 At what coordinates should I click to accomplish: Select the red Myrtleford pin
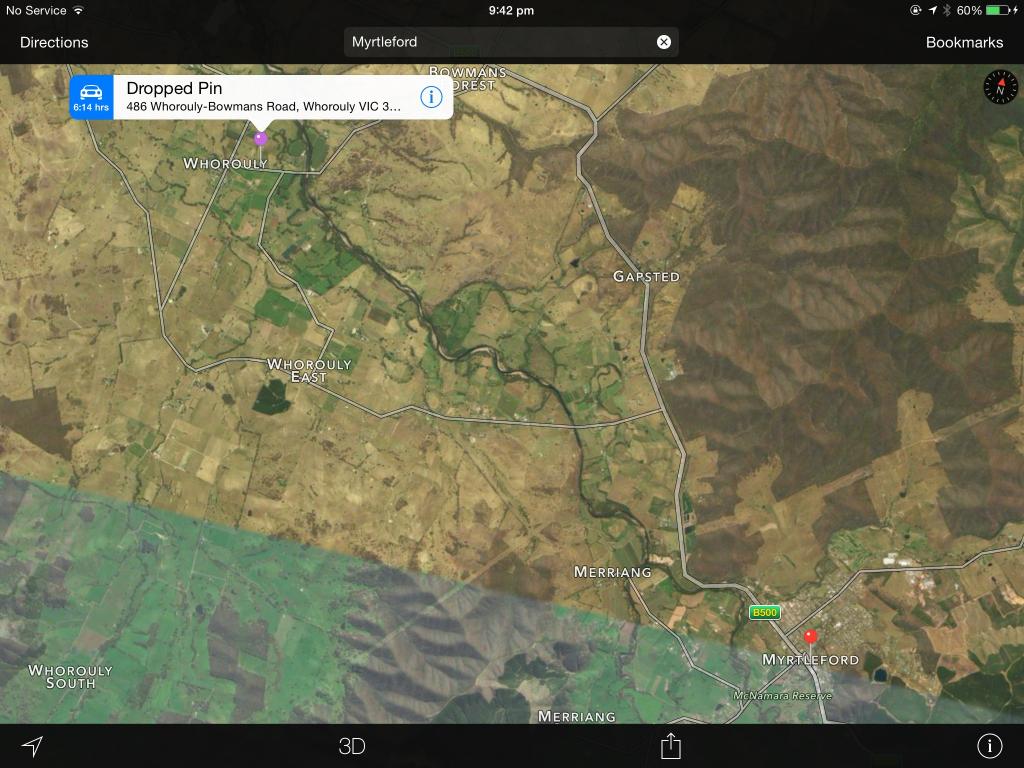tap(811, 636)
